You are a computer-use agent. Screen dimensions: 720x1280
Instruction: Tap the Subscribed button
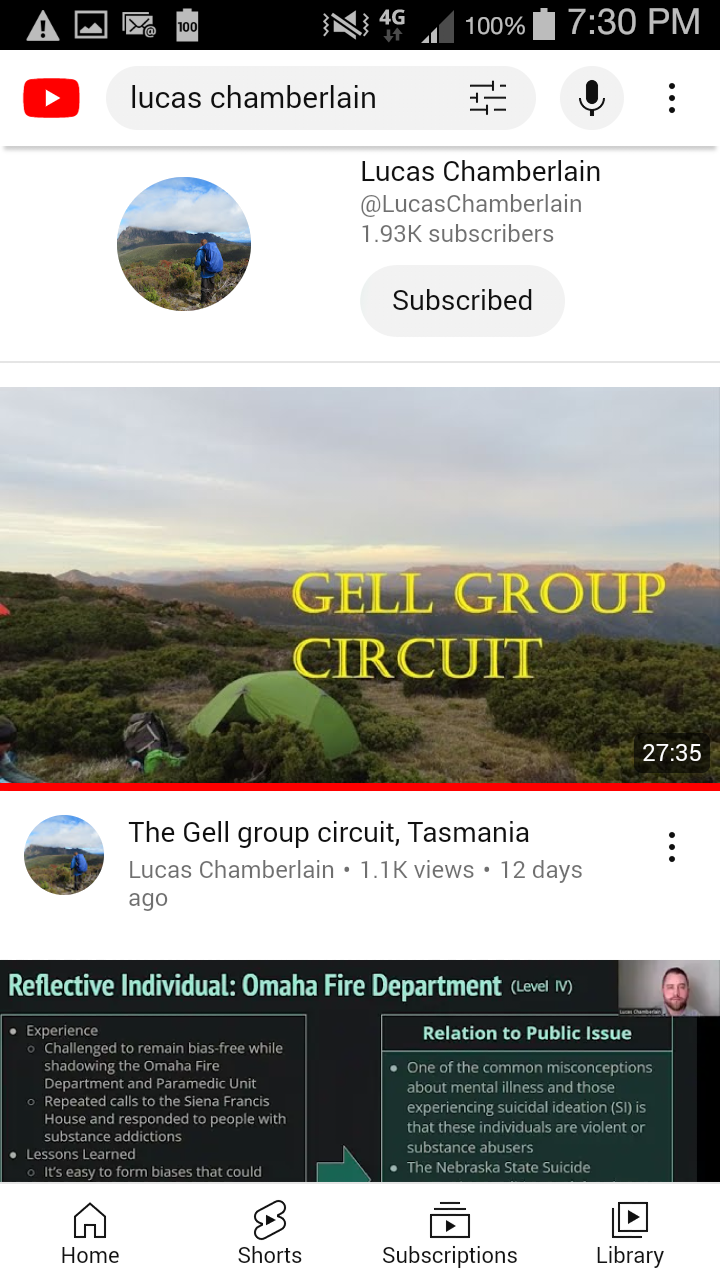pyautogui.click(x=462, y=301)
